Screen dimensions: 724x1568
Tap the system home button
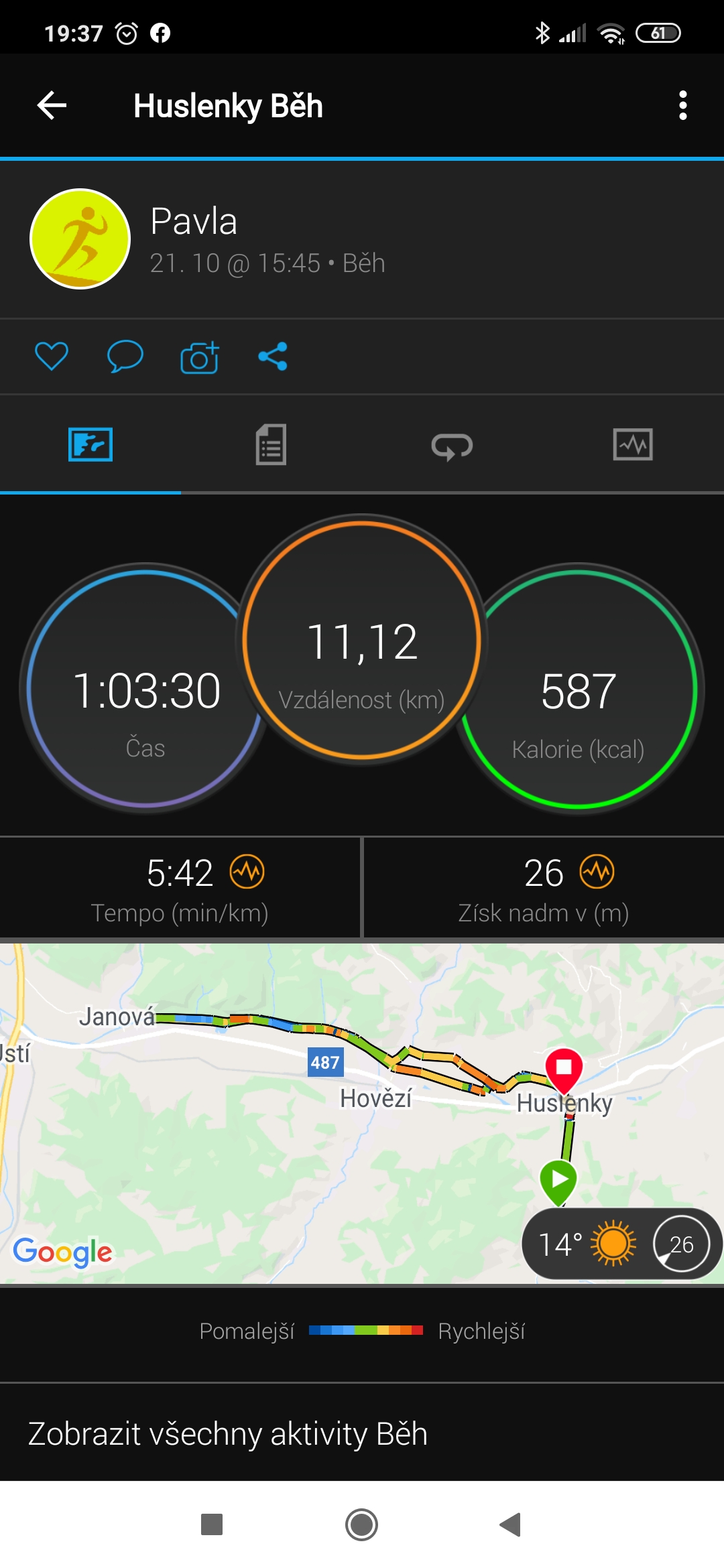(x=361, y=1525)
